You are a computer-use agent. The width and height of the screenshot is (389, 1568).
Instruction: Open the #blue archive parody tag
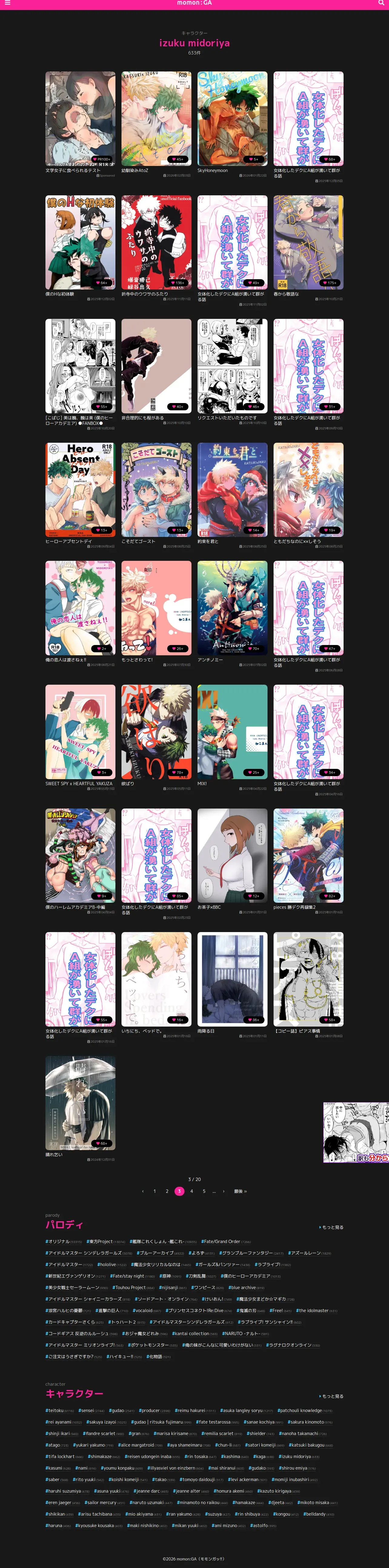tap(246, 1287)
